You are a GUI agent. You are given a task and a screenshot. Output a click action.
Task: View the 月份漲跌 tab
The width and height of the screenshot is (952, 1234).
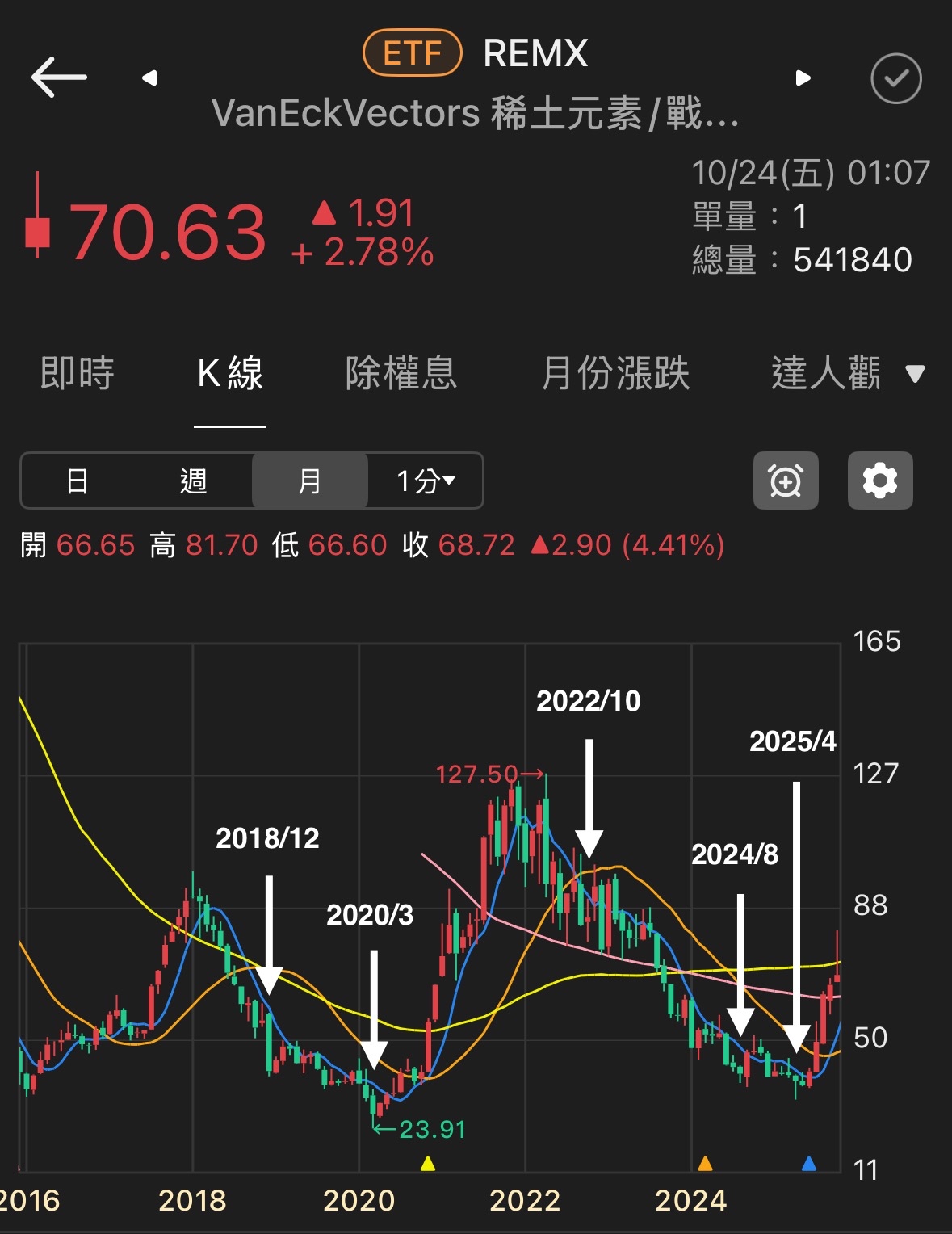pyautogui.click(x=615, y=374)
